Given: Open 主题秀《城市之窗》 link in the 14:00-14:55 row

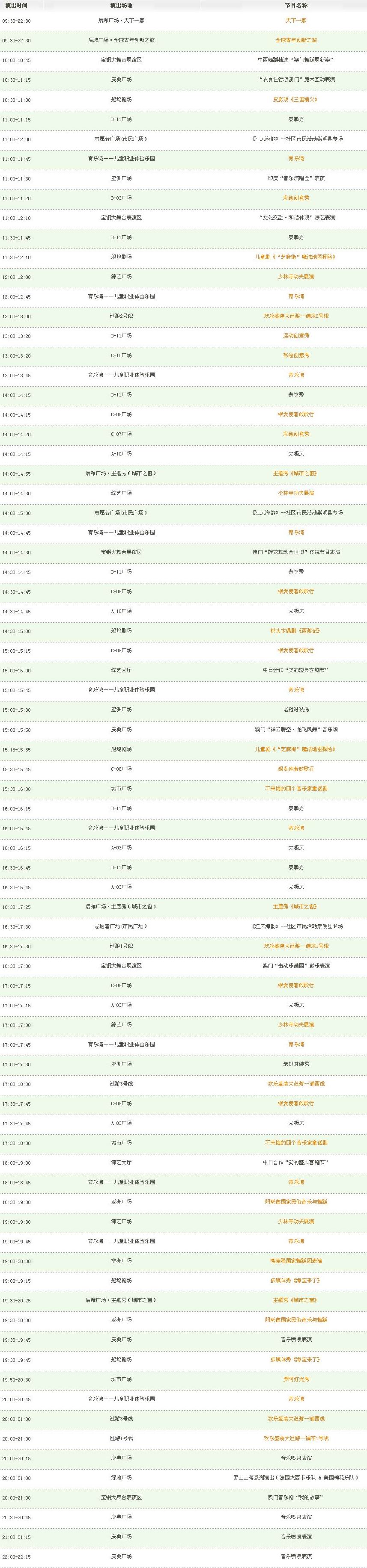Looking at the screenshot, I should [295, 473].
